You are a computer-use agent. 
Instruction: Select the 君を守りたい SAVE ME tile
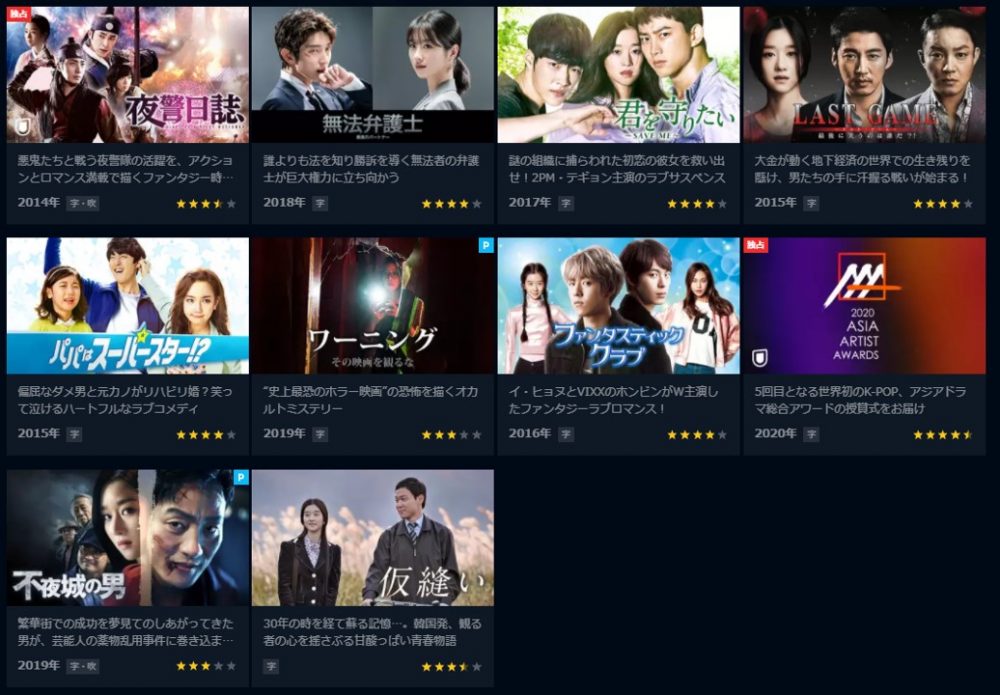618,76
